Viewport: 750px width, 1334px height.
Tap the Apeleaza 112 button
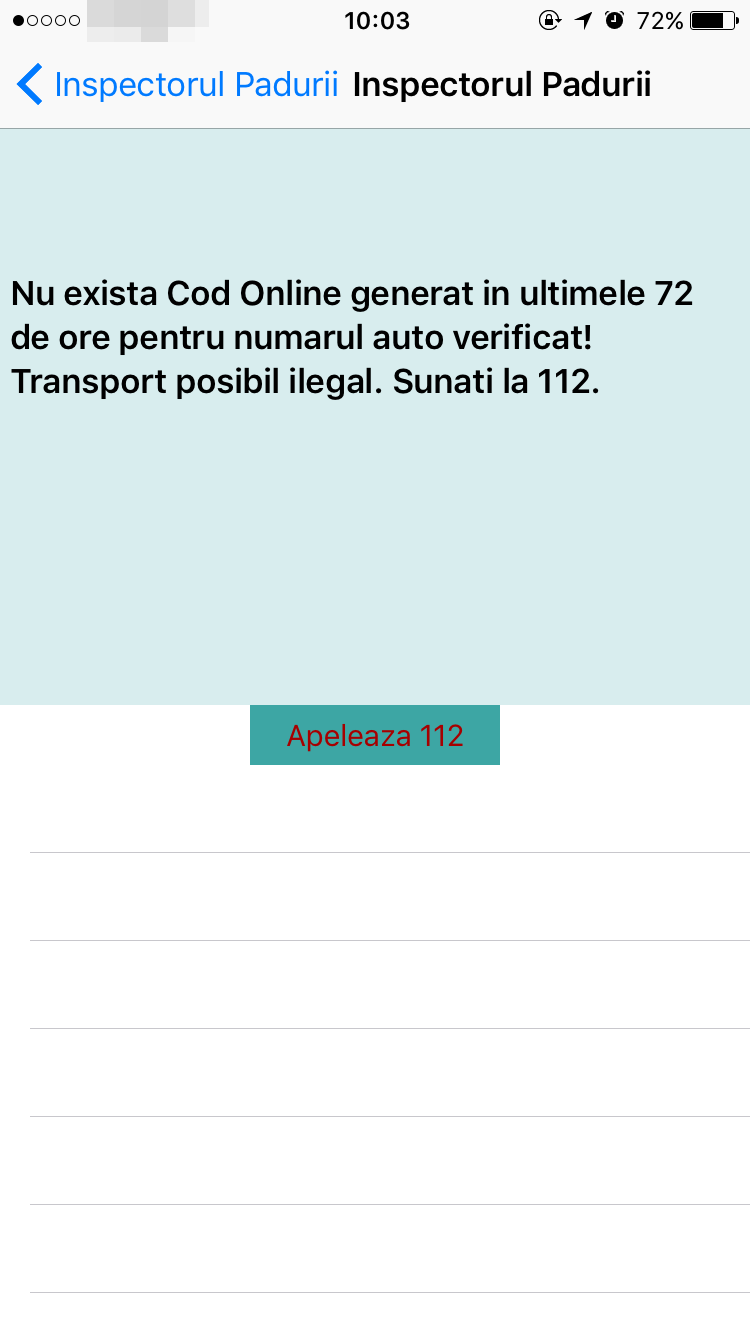click(375, 735)
